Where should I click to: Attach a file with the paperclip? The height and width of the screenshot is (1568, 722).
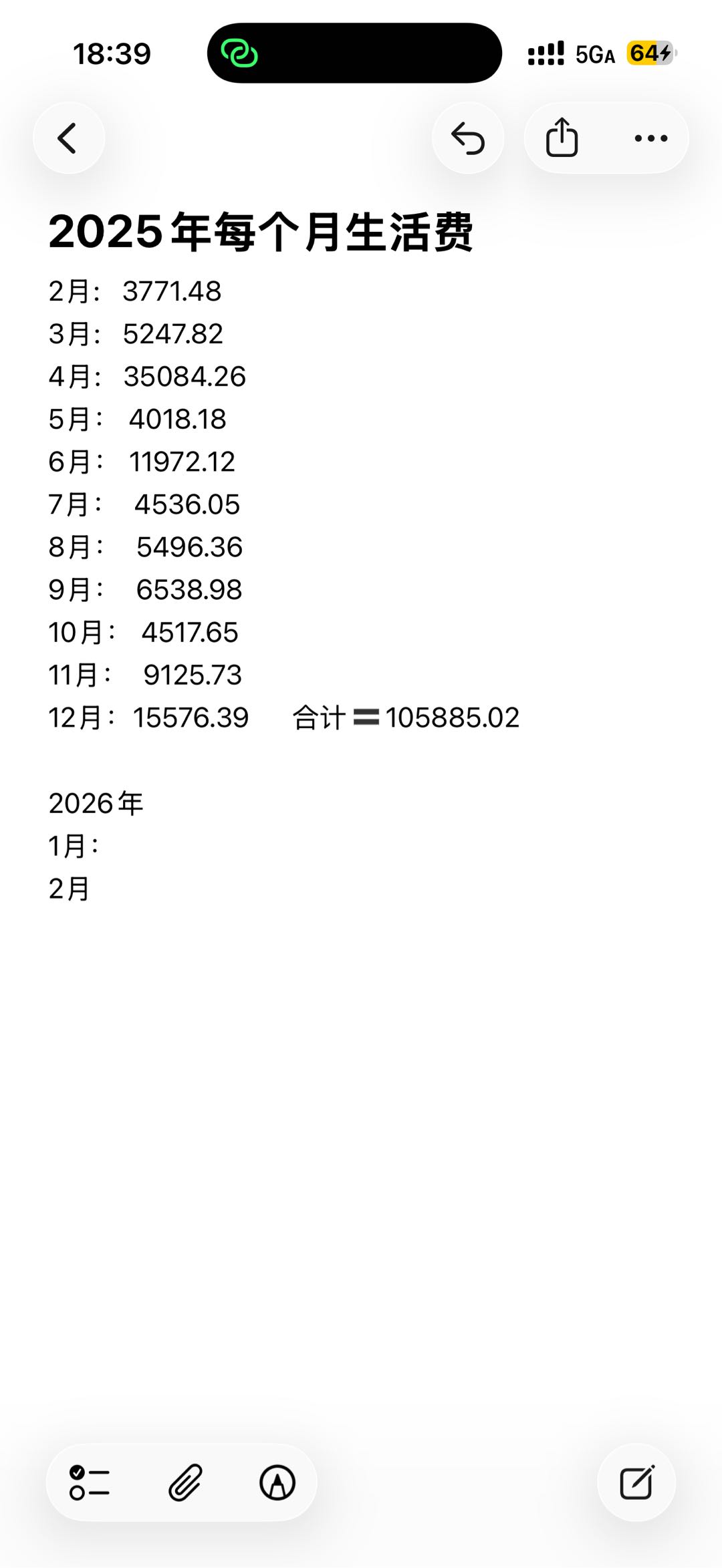point(185,1483)
